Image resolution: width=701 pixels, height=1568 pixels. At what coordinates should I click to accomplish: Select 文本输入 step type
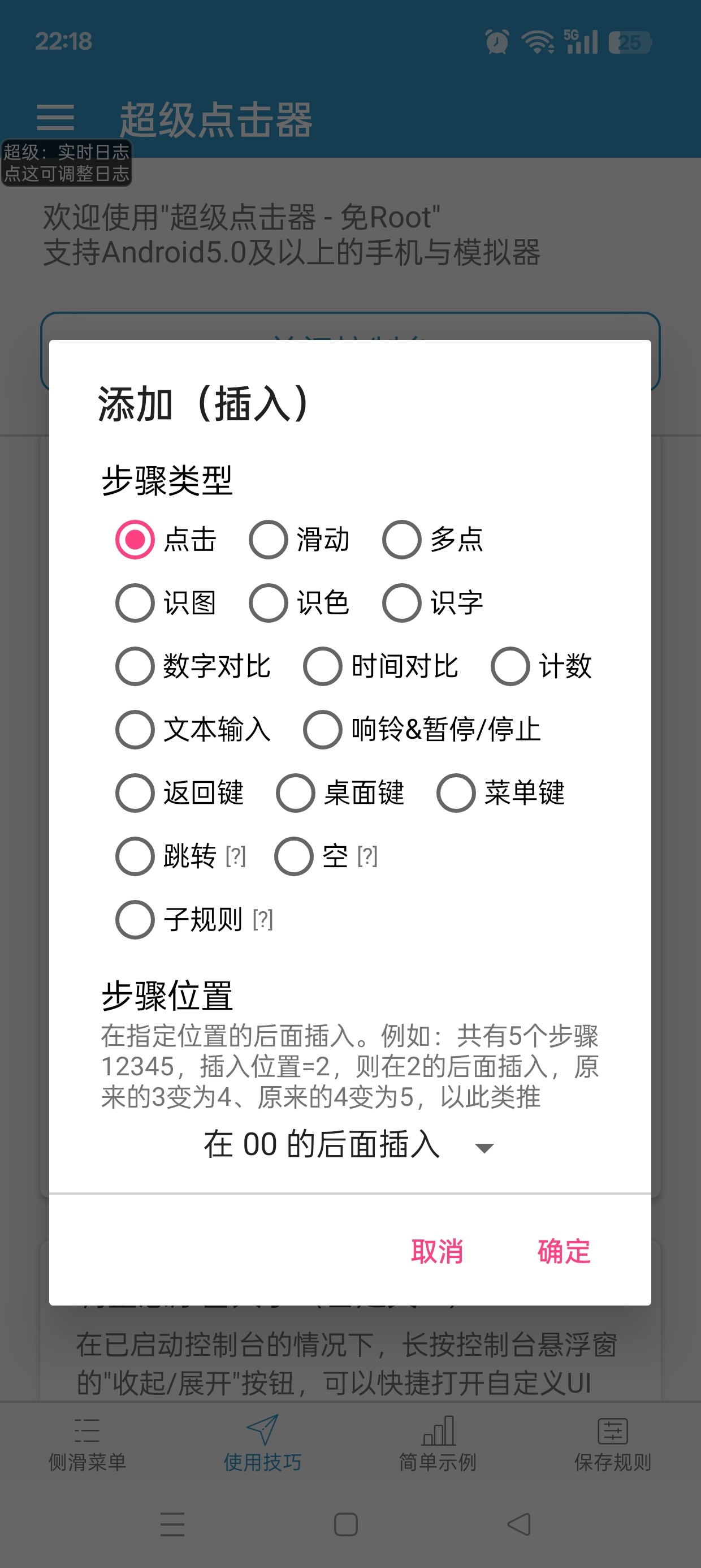[x=193, y=730]
